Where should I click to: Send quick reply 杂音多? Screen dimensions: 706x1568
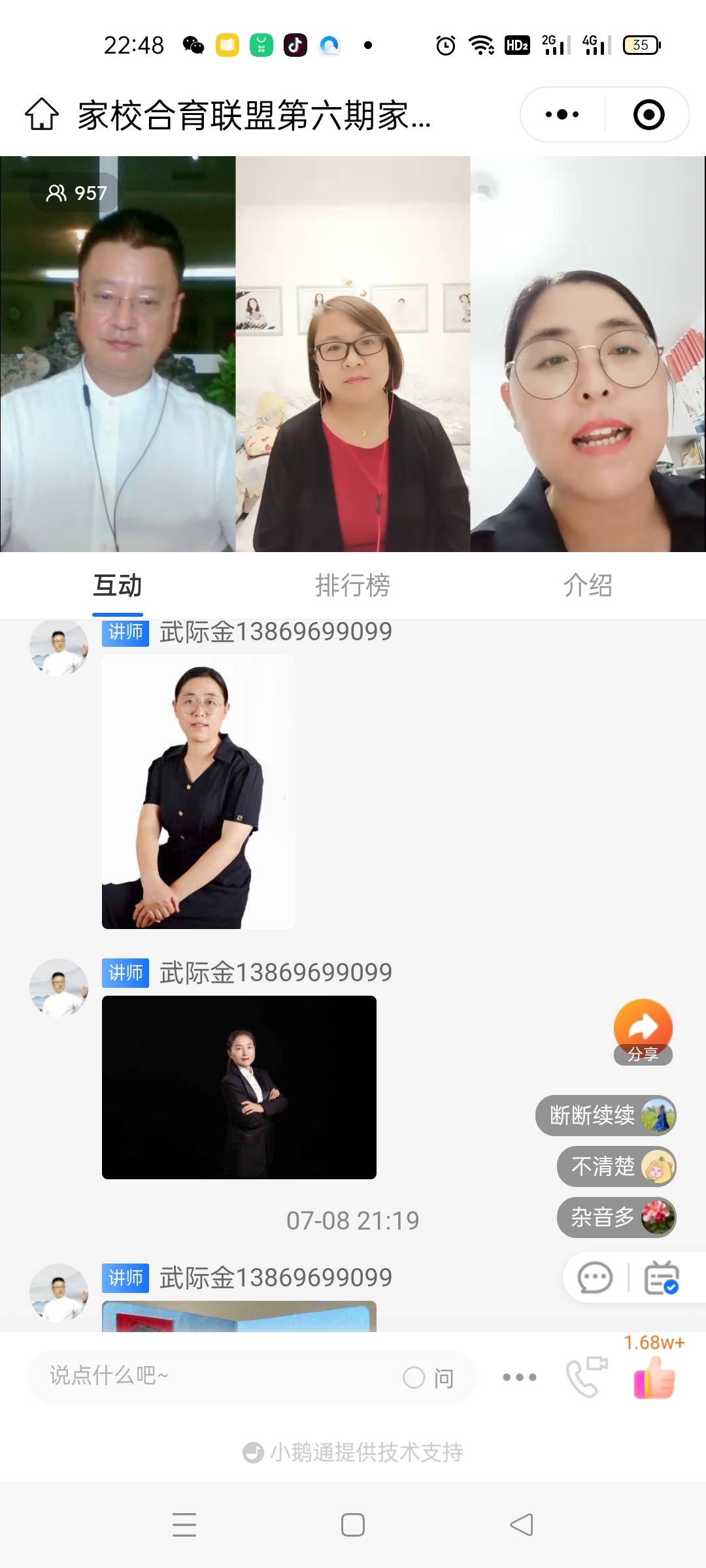click(614, 1218)
